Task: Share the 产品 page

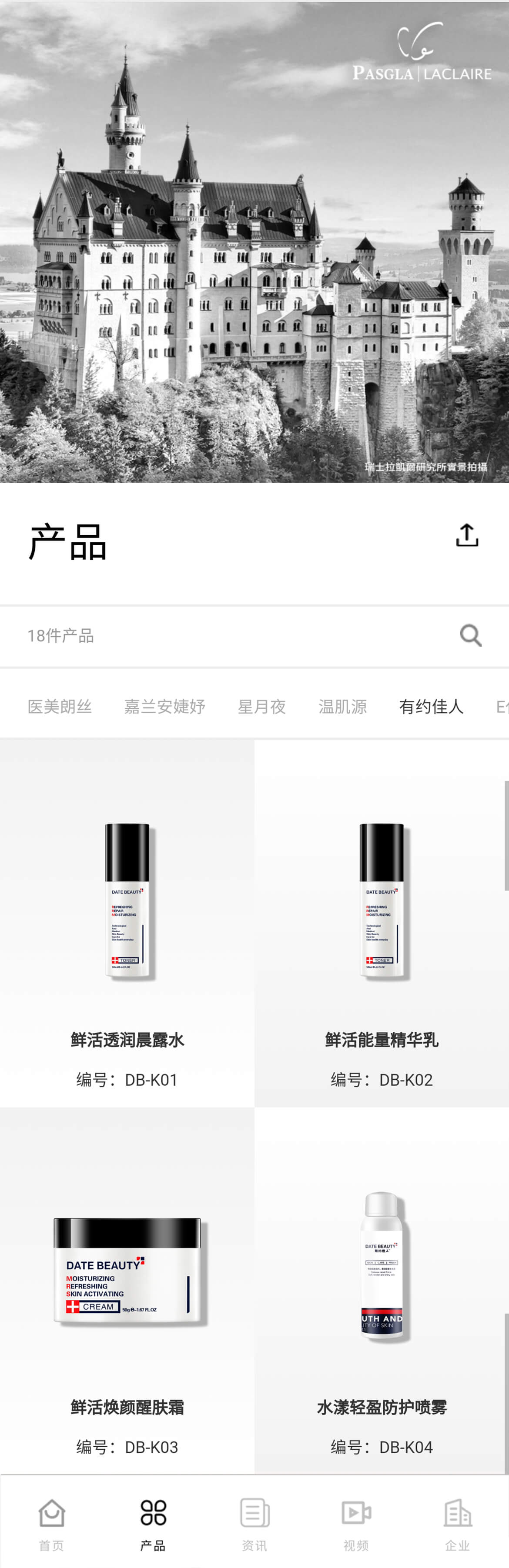Action: [467, 535]
